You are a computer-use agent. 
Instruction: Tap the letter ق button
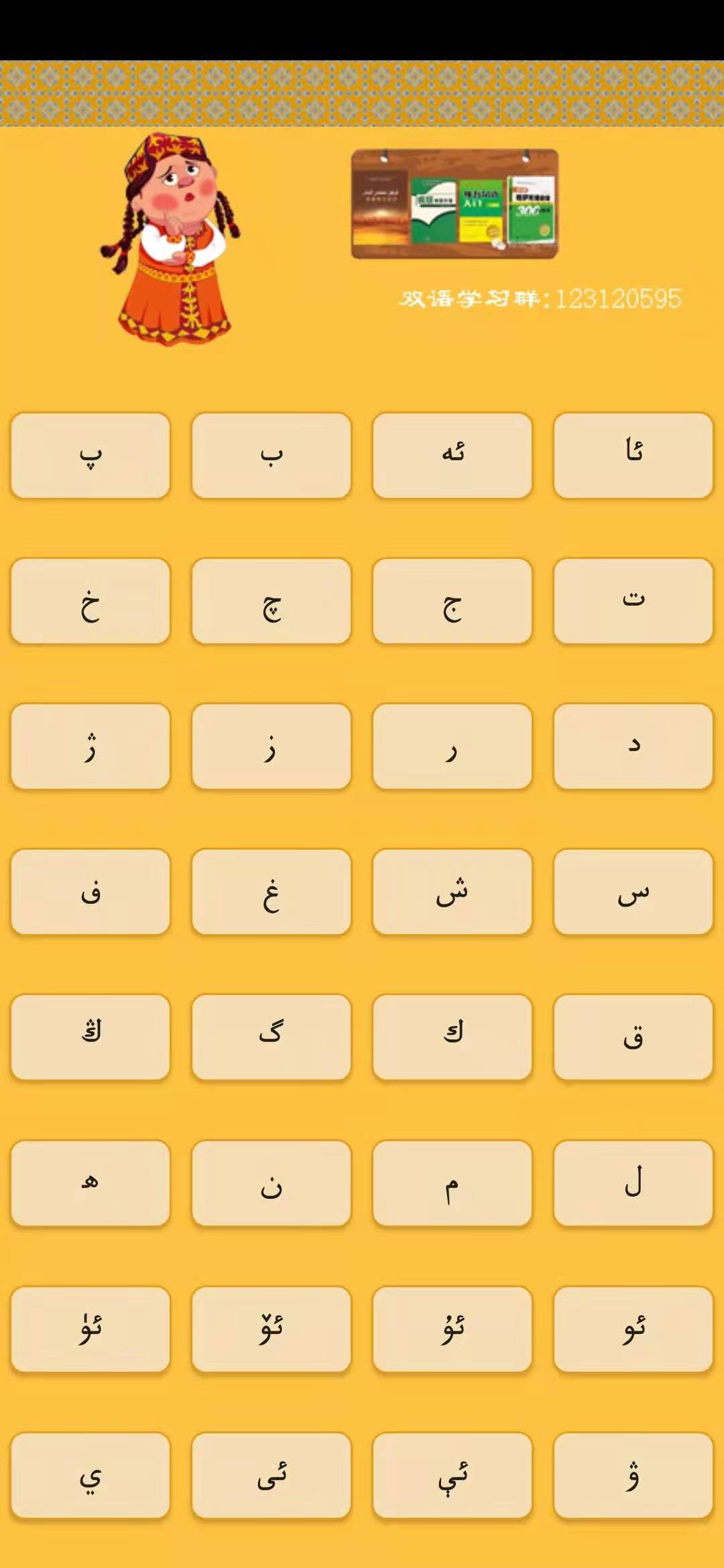pyautogui.click(x=633, y=1037)
